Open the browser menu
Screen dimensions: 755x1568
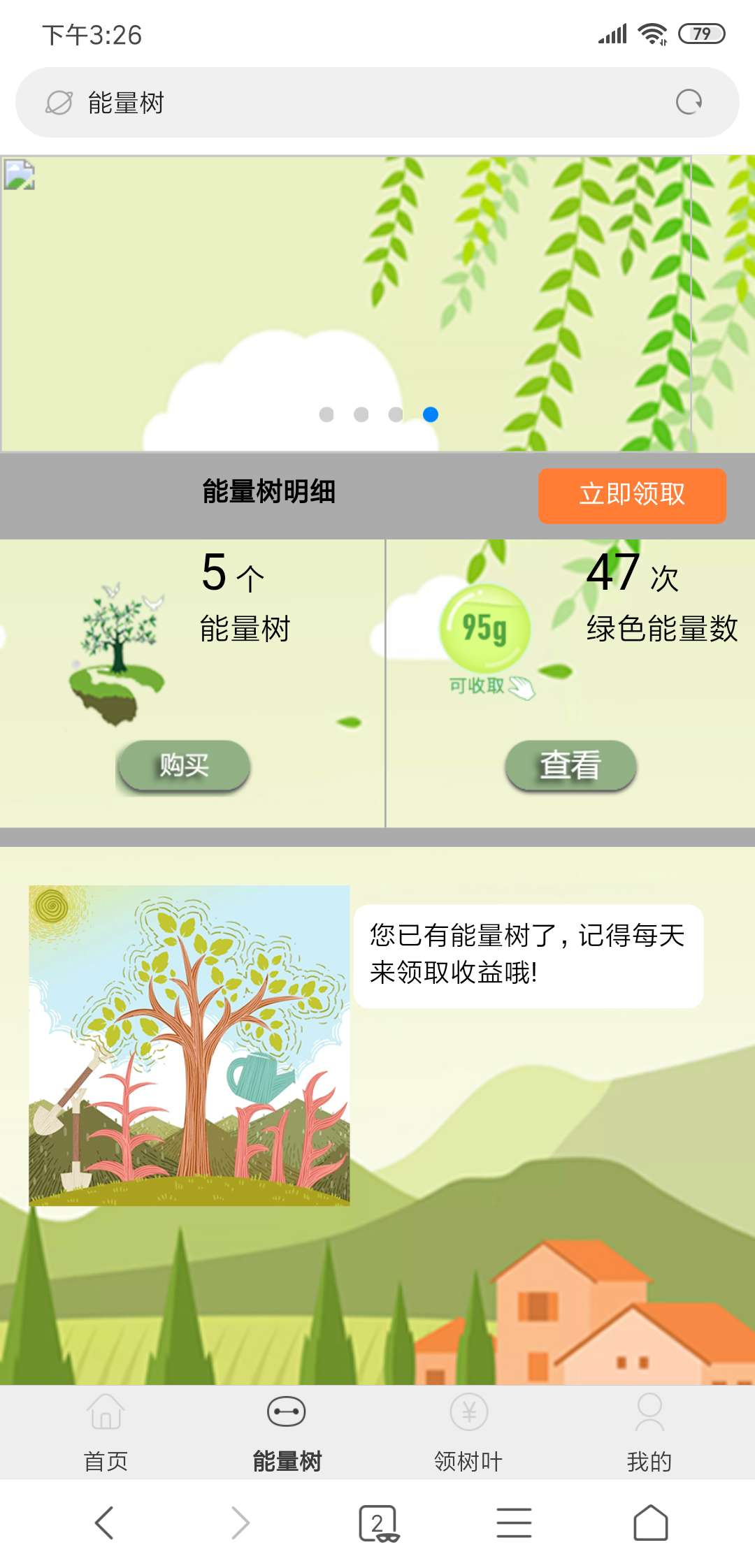pyautogui.click(x=515, y=1523)
